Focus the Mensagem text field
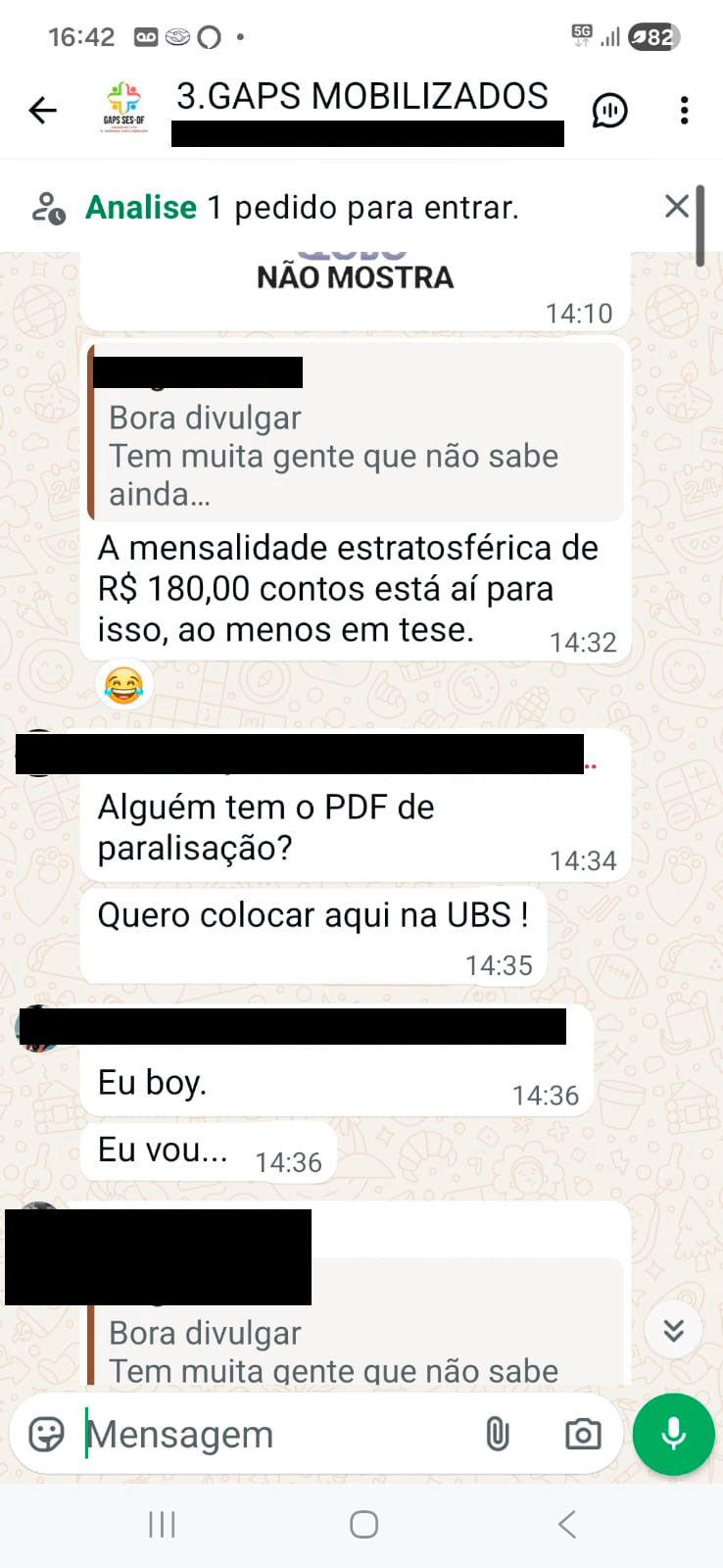Image resolution: width=723 pixels, height=1568 pixels. point(274,1435)
